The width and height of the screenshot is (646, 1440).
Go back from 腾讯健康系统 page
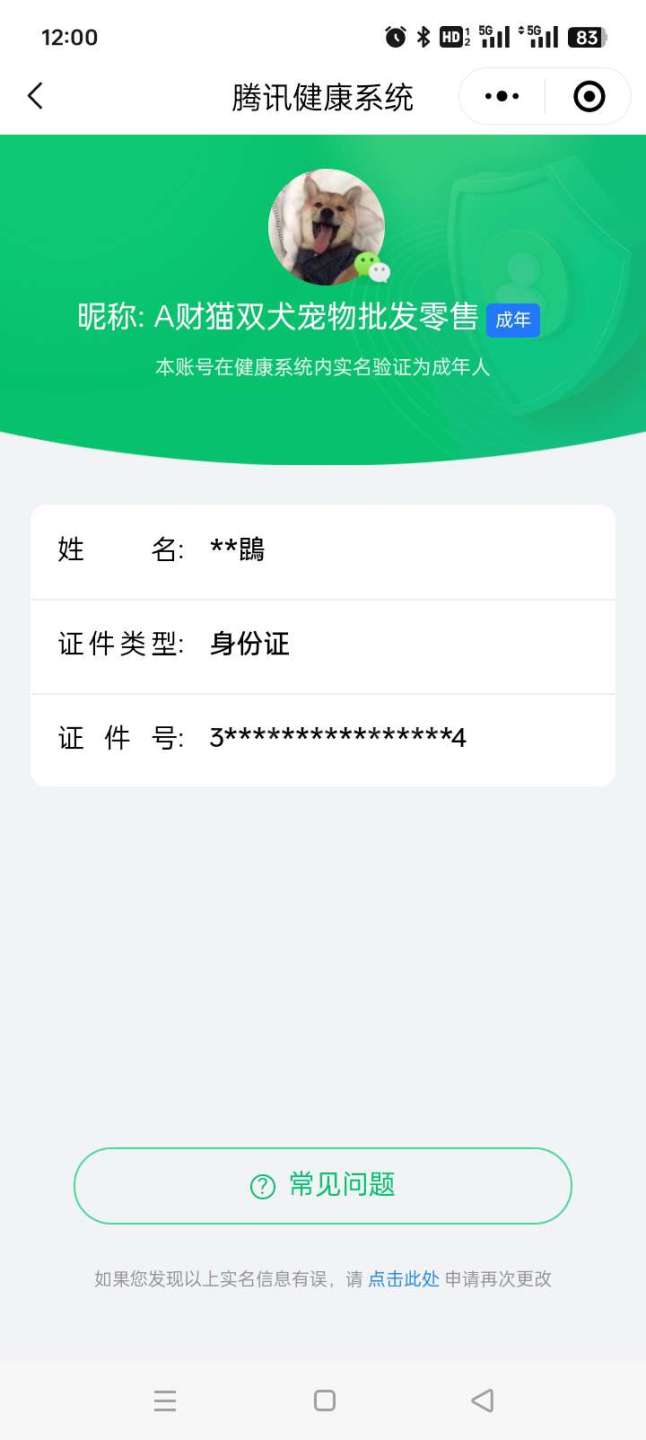click(x=36, y=96)
